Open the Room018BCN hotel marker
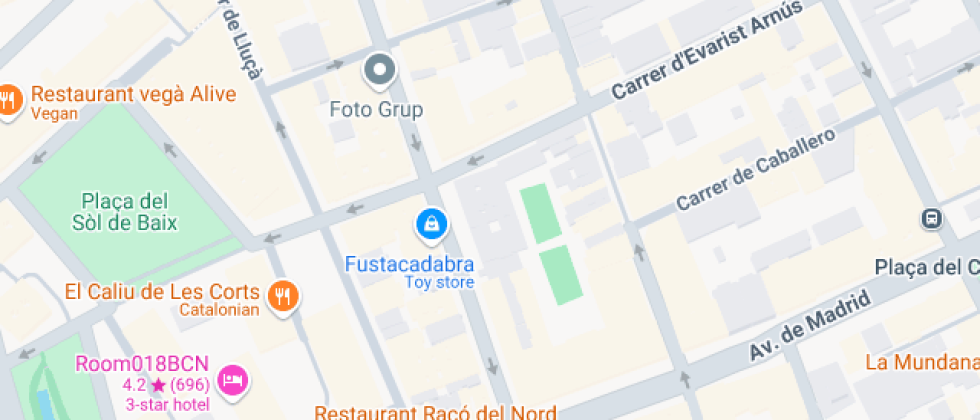The height and width of the screenshot is (420, 980). (233, 380)
